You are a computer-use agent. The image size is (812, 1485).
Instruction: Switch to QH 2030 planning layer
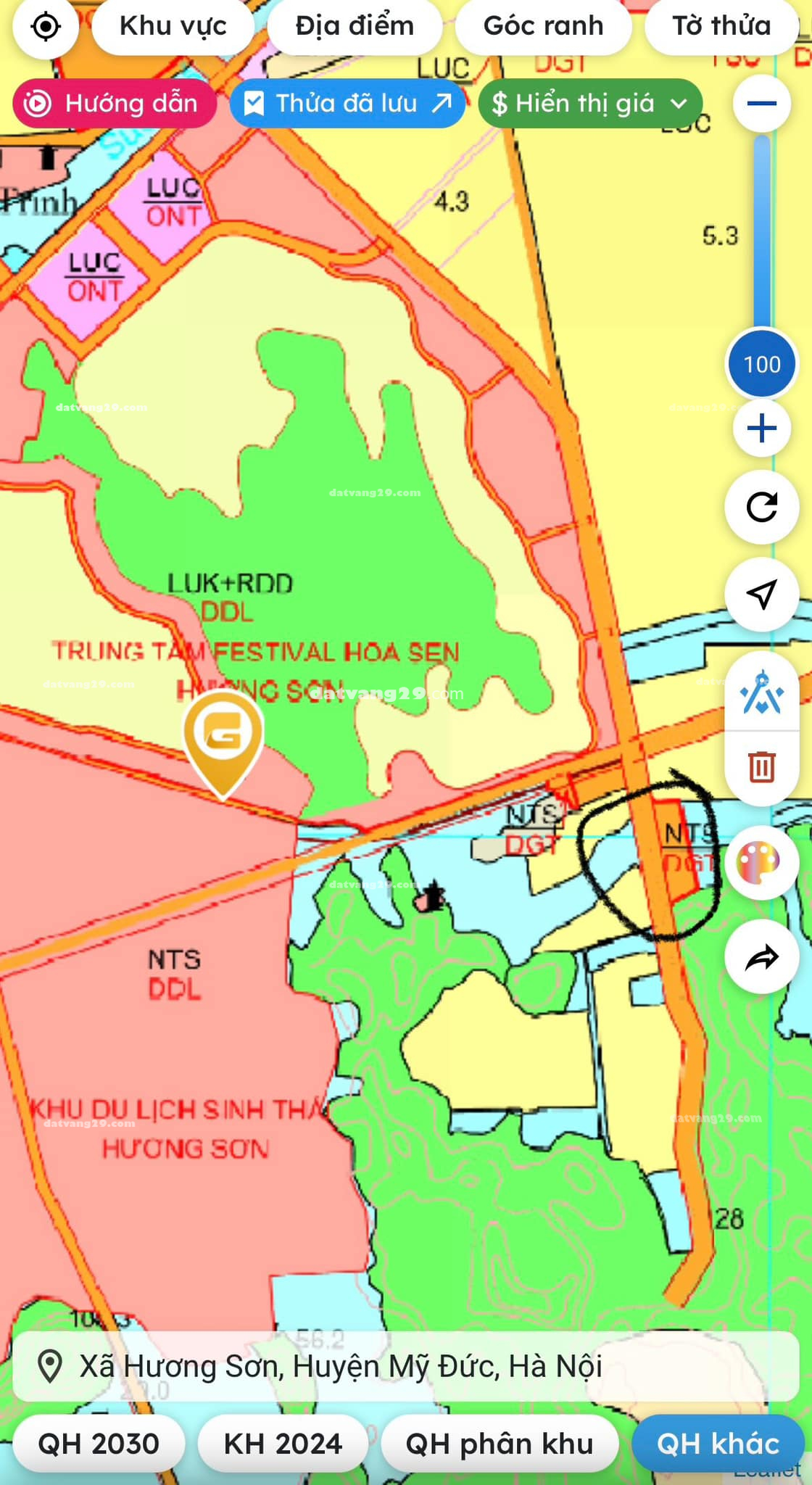[x=99, y=1443]
